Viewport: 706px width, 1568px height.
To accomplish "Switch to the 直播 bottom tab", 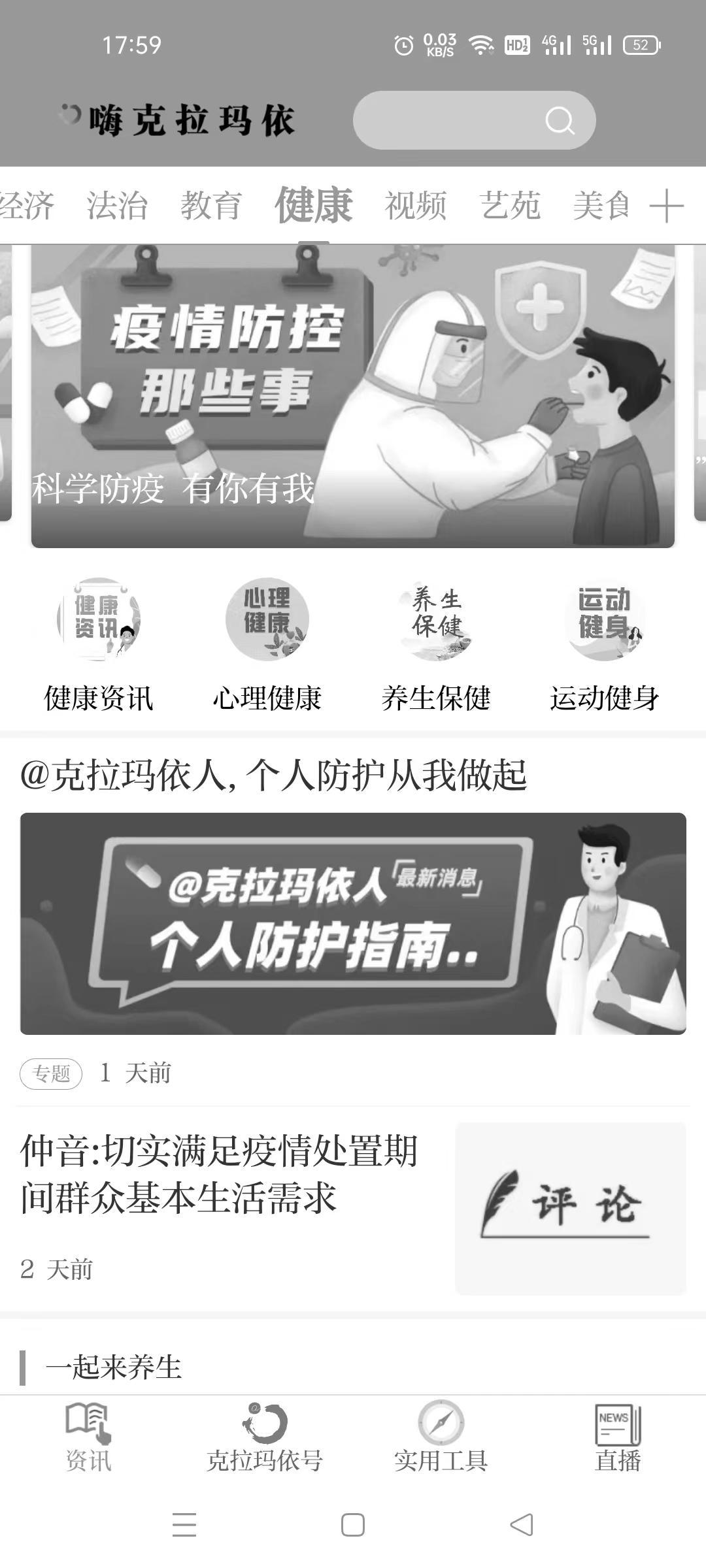I will pos(618,1437).
